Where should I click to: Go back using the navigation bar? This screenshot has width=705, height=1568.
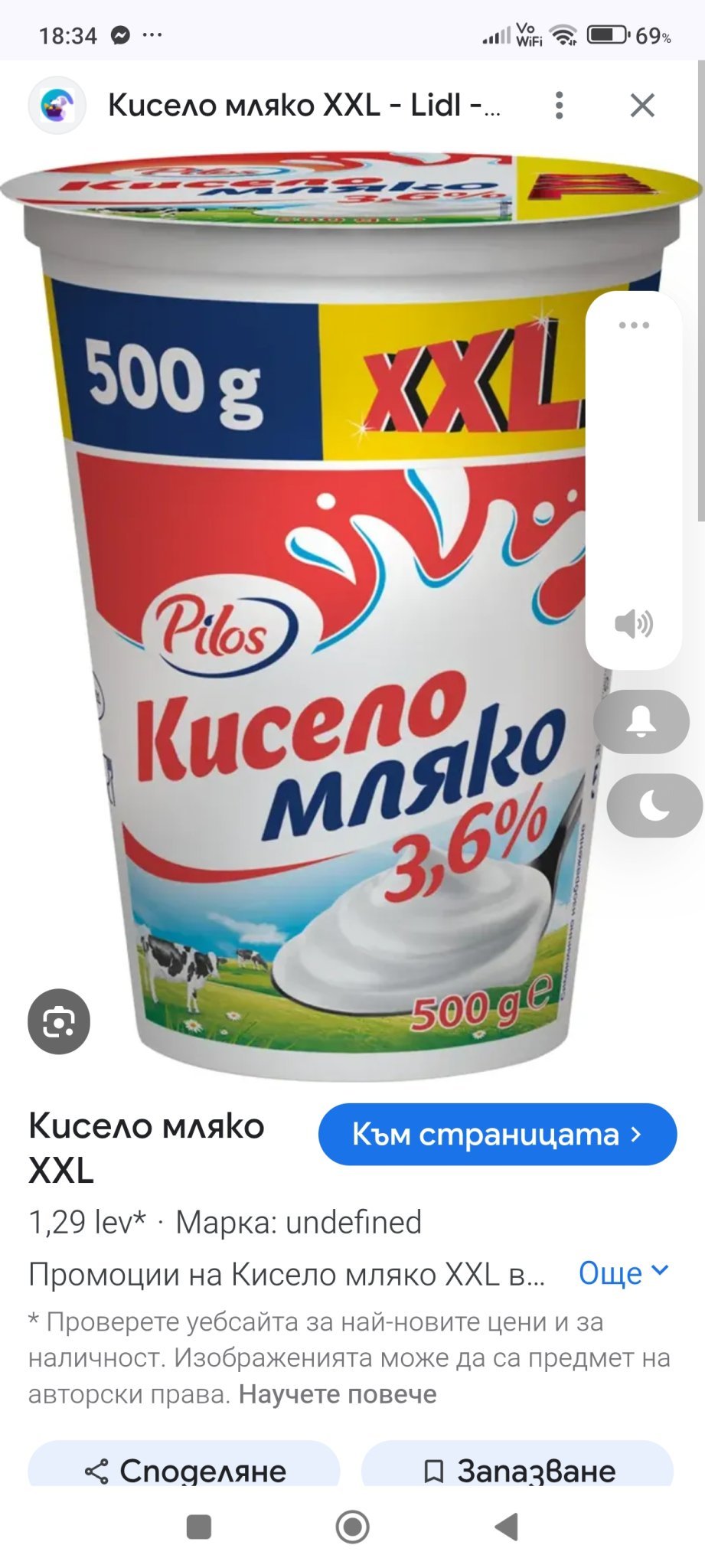pyautogui.click(x=507, y=1527)
